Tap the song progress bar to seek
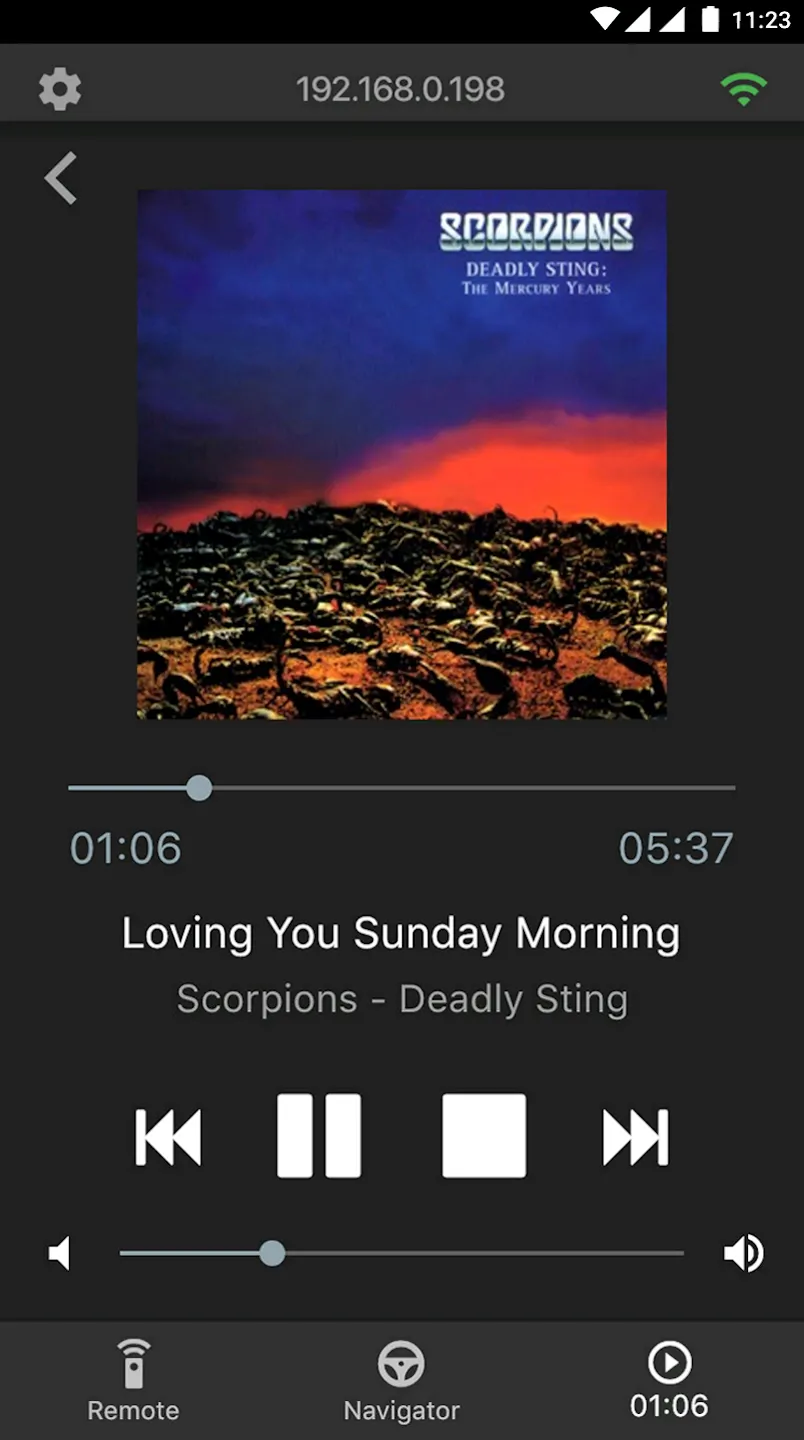 (402, 788)
